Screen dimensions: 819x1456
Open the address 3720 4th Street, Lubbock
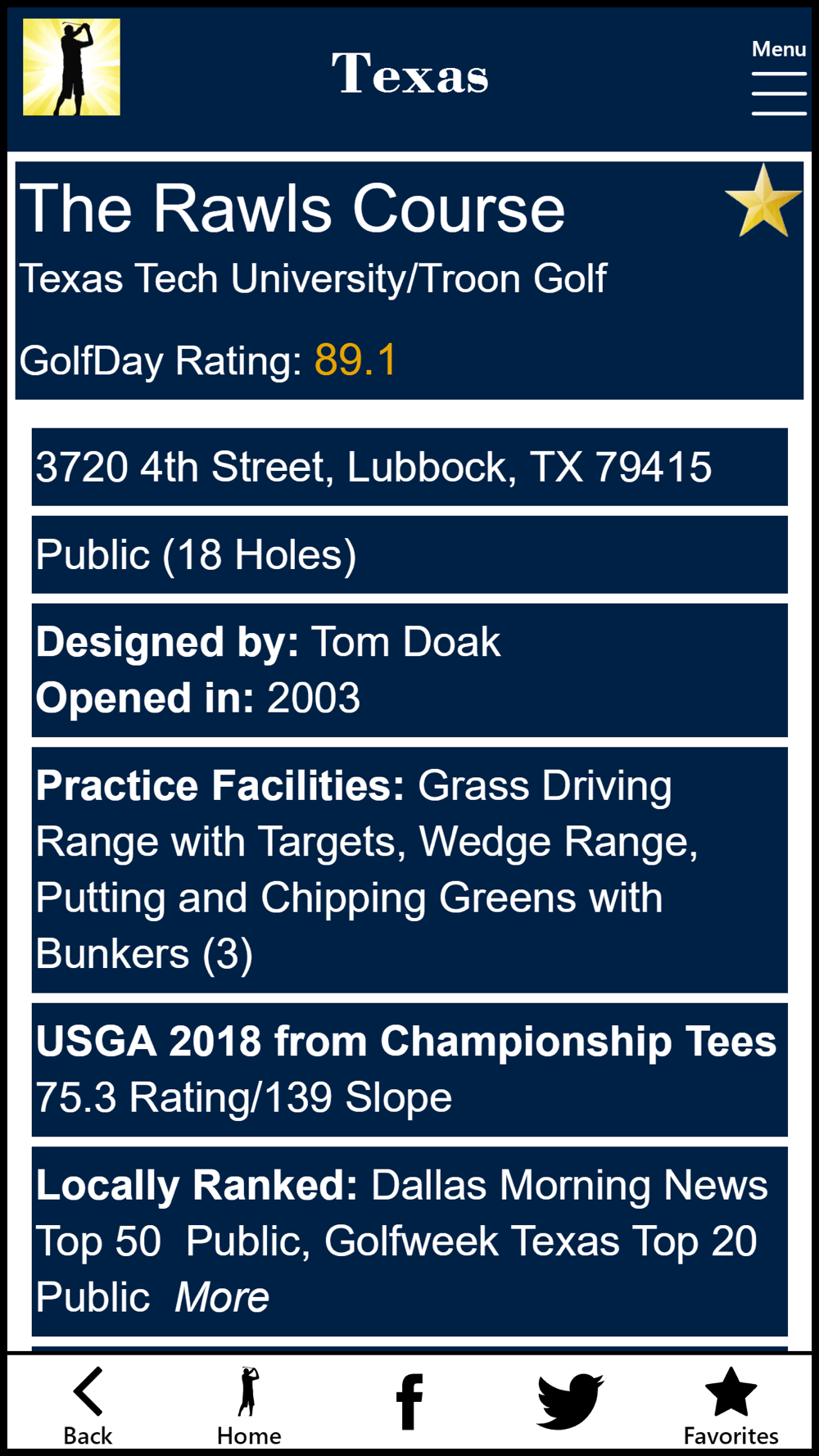[409, 467]
